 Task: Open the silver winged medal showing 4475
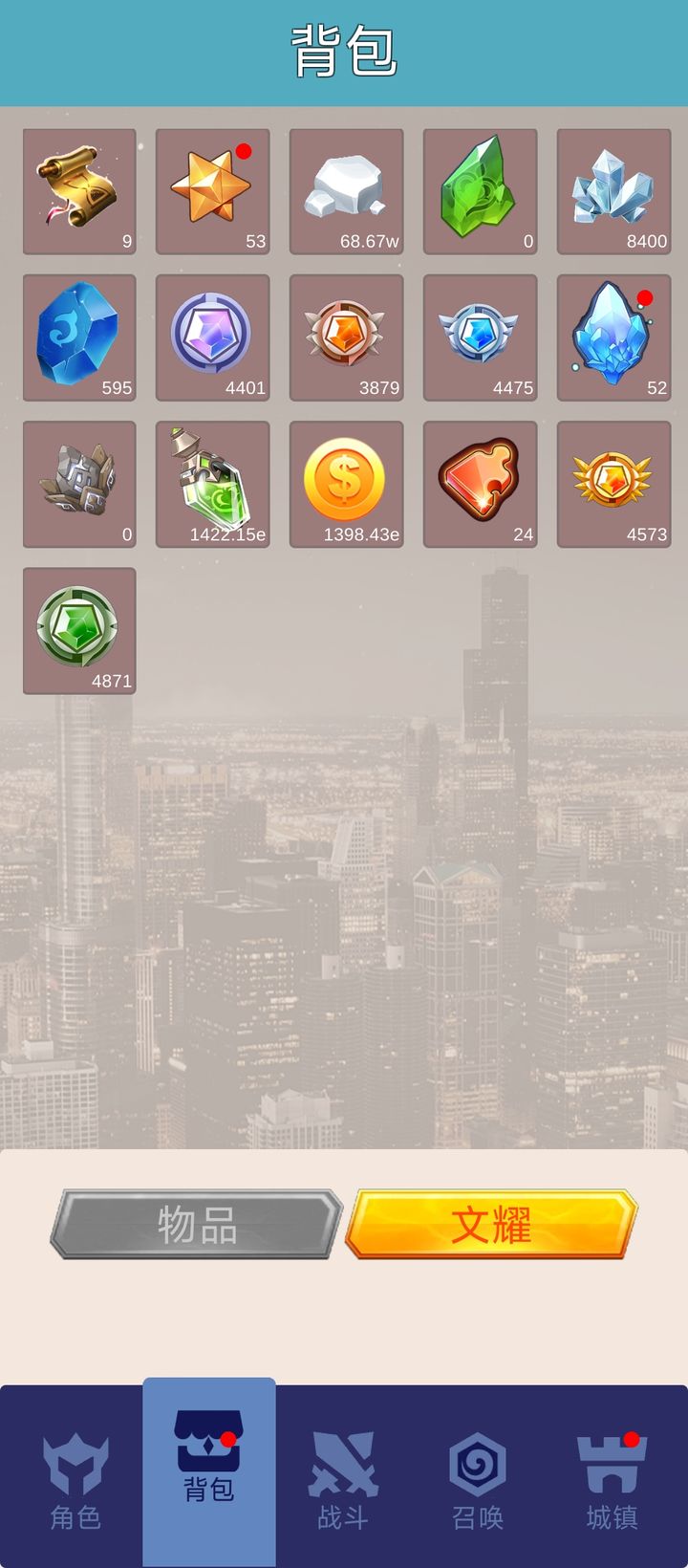[481, 338]
